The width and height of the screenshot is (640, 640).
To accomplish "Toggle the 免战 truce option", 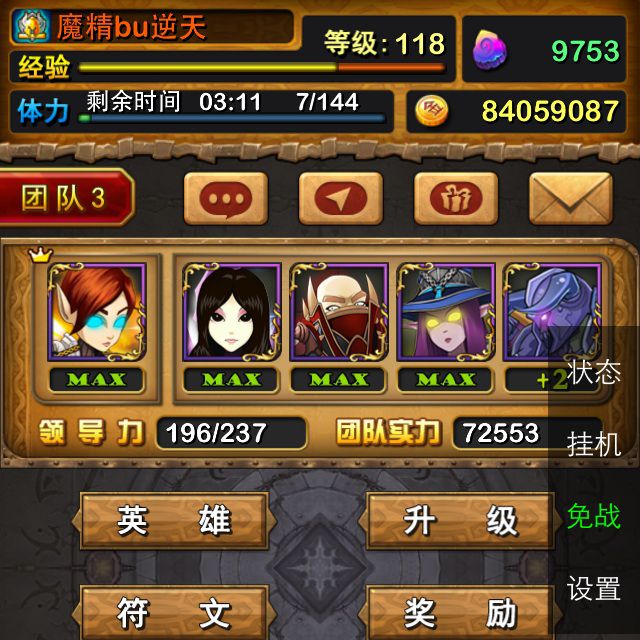I will [594, 516].
